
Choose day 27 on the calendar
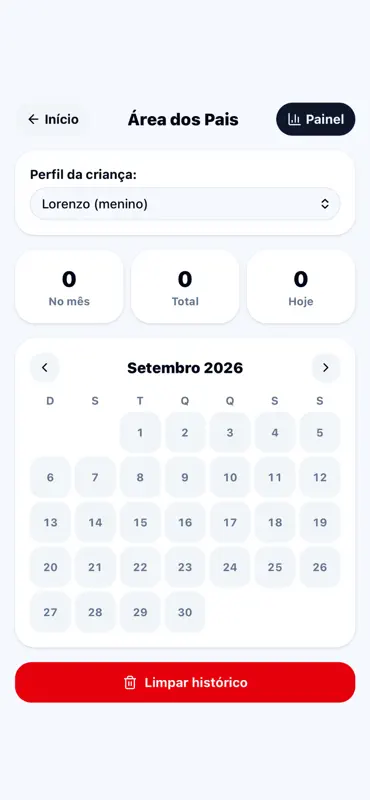tap(50, 612)
